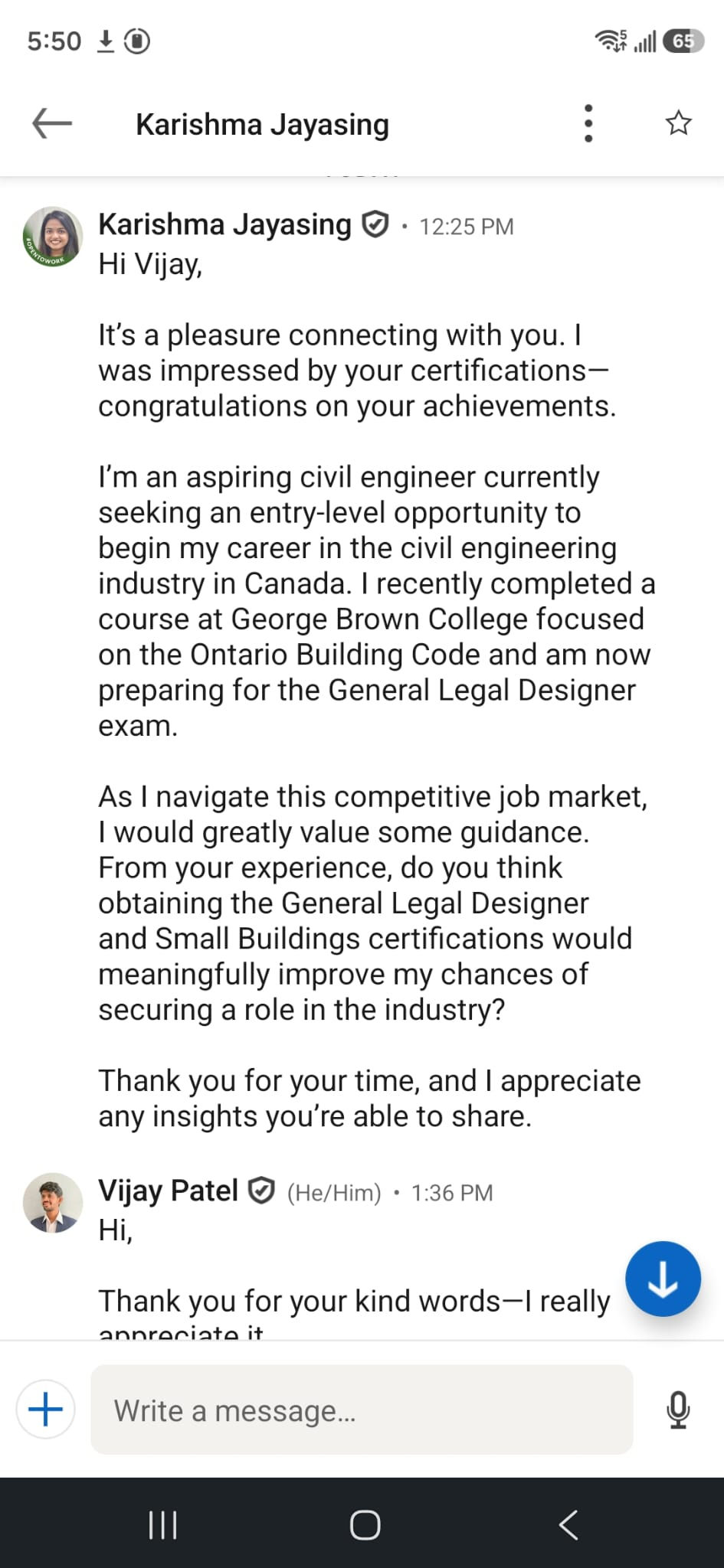Tap the plus attachment button
The width and height of the screenshot is (724, 1568).
click(45, 1409)
